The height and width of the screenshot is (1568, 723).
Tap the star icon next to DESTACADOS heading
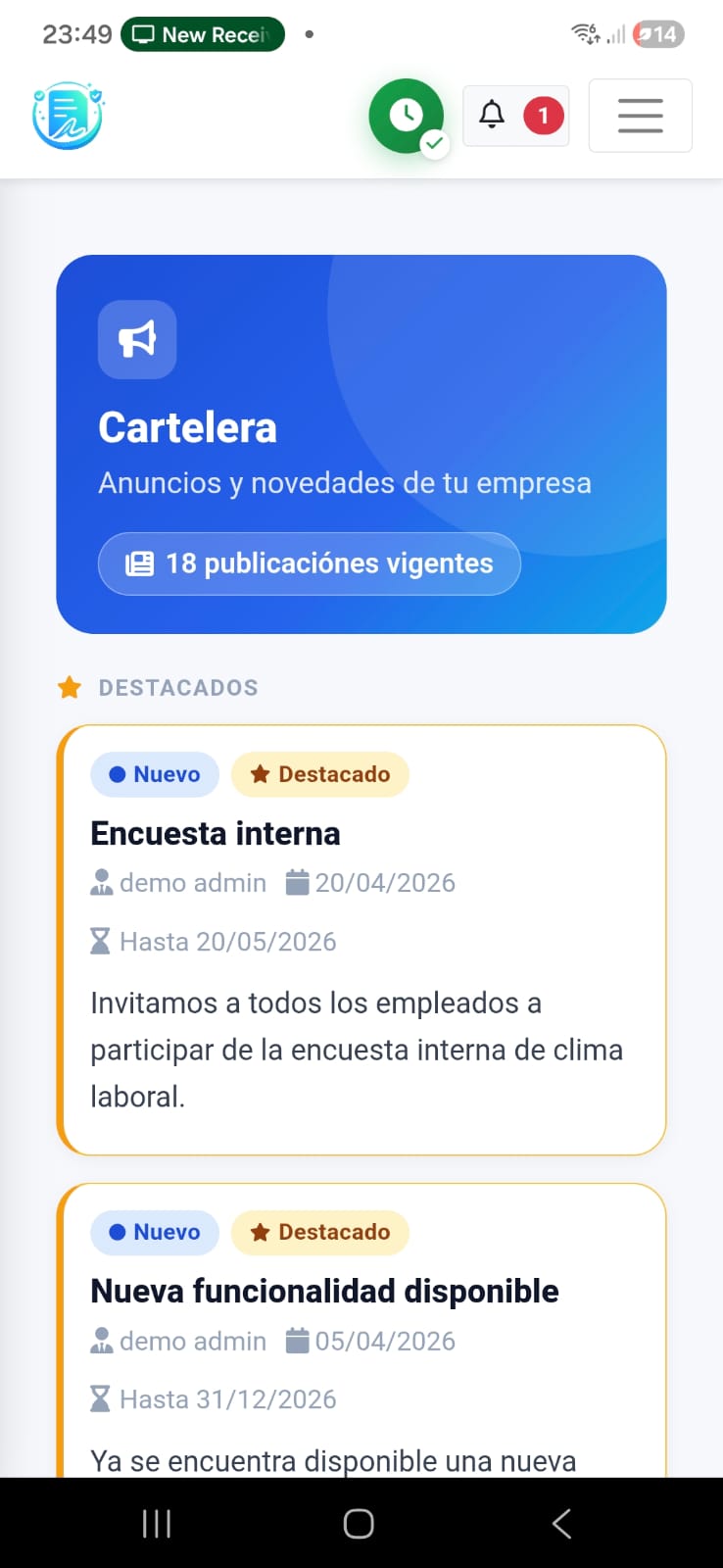69,687
